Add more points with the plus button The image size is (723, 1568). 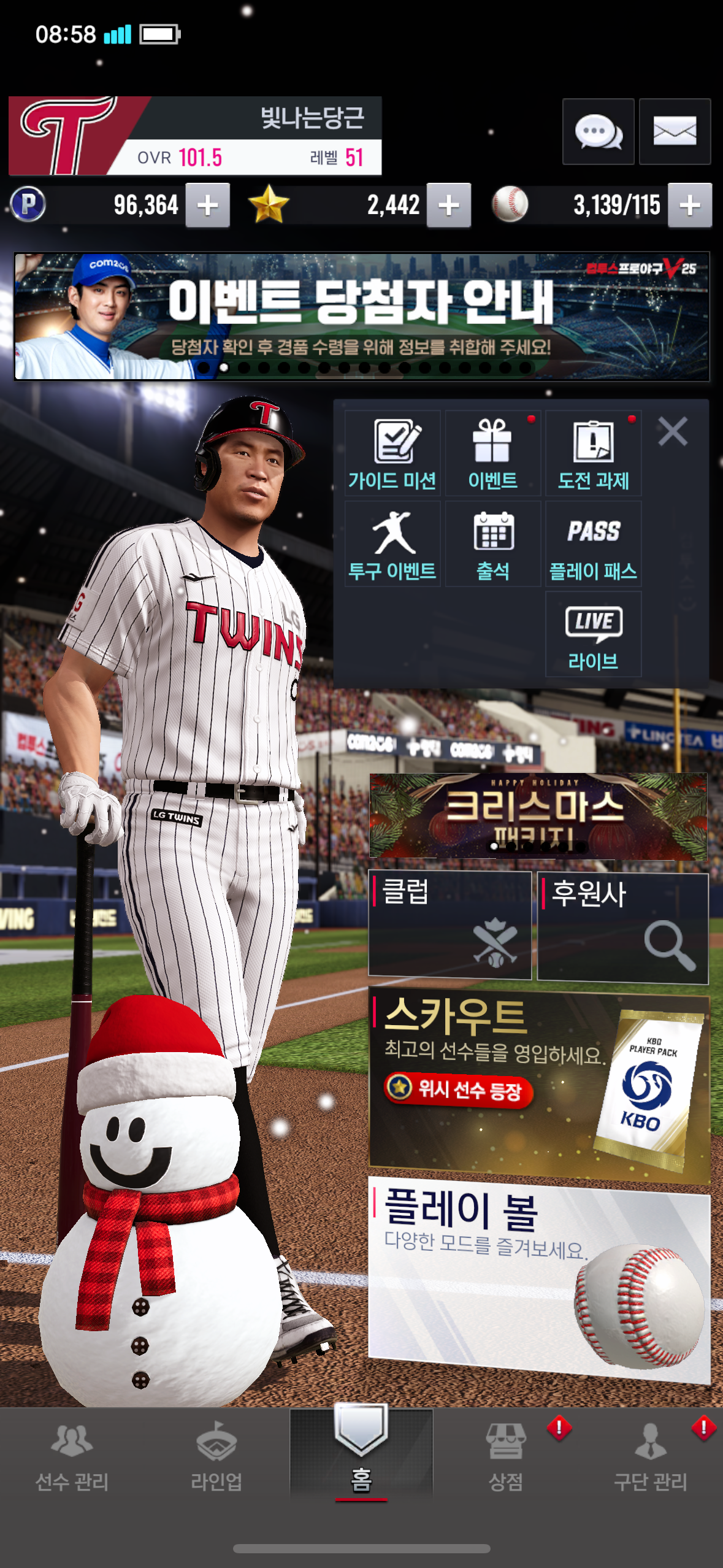(208, 206)
